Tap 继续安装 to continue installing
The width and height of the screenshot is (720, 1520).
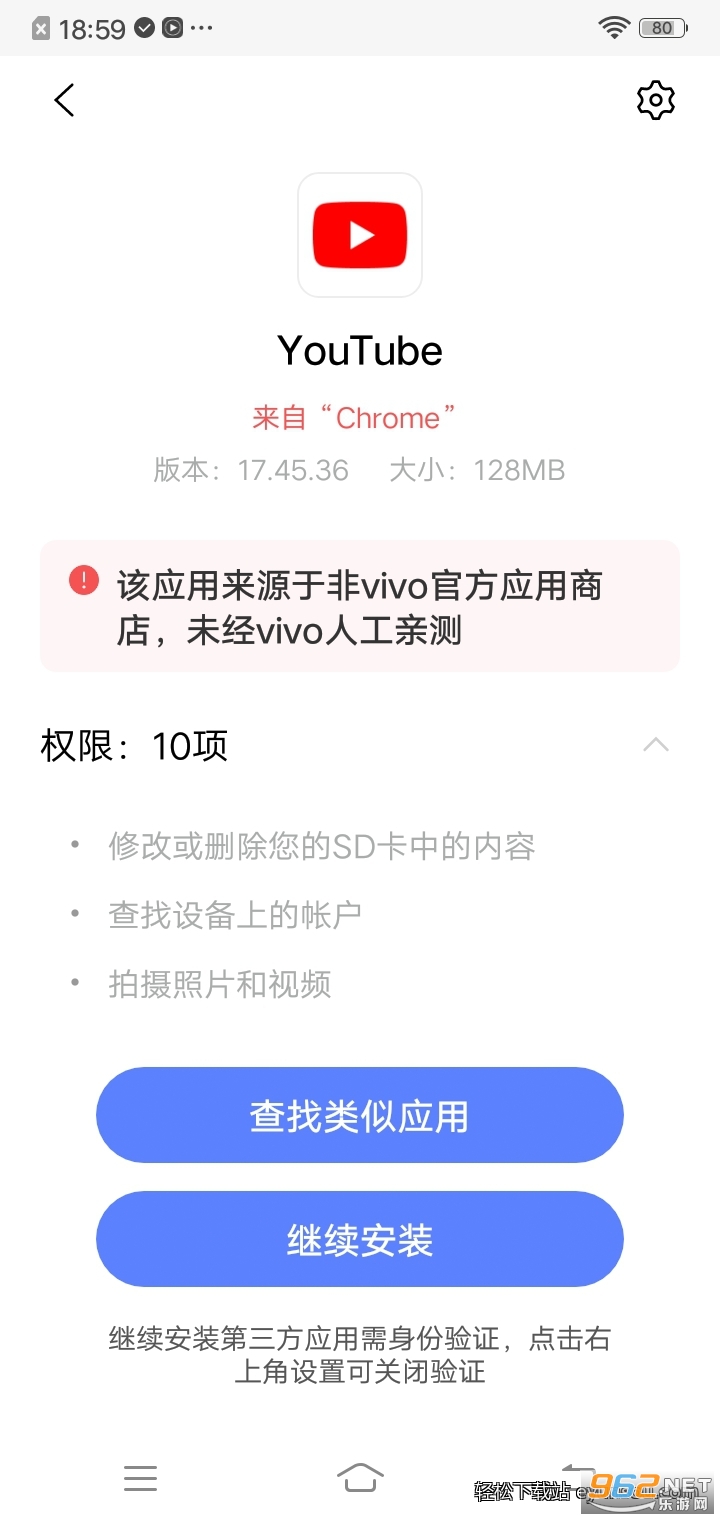pos(360,1240)
